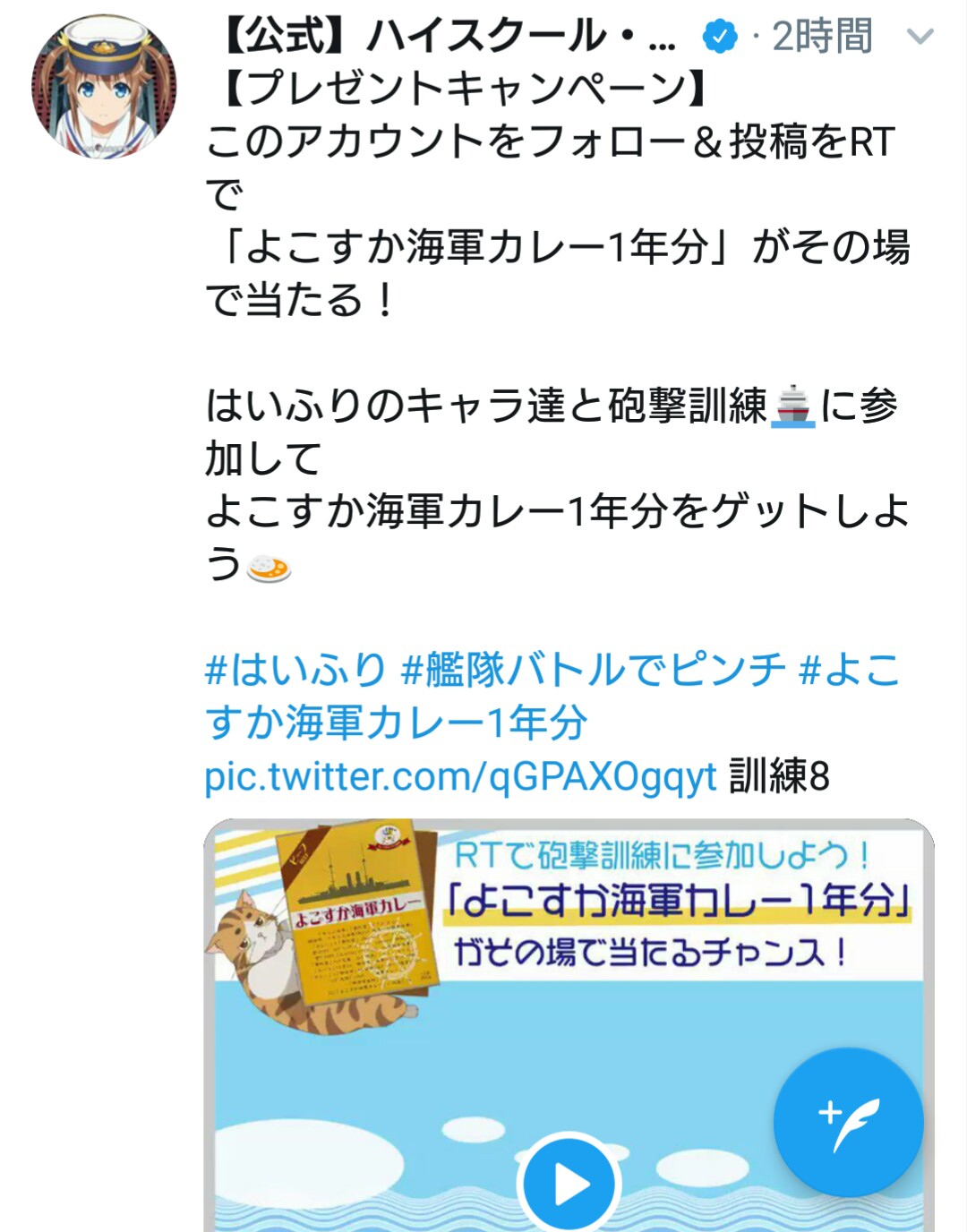The image size is (967, 1232).
Task: Open the #艦隊バトルでピンチ hashtag
Action: pos(593,670)
